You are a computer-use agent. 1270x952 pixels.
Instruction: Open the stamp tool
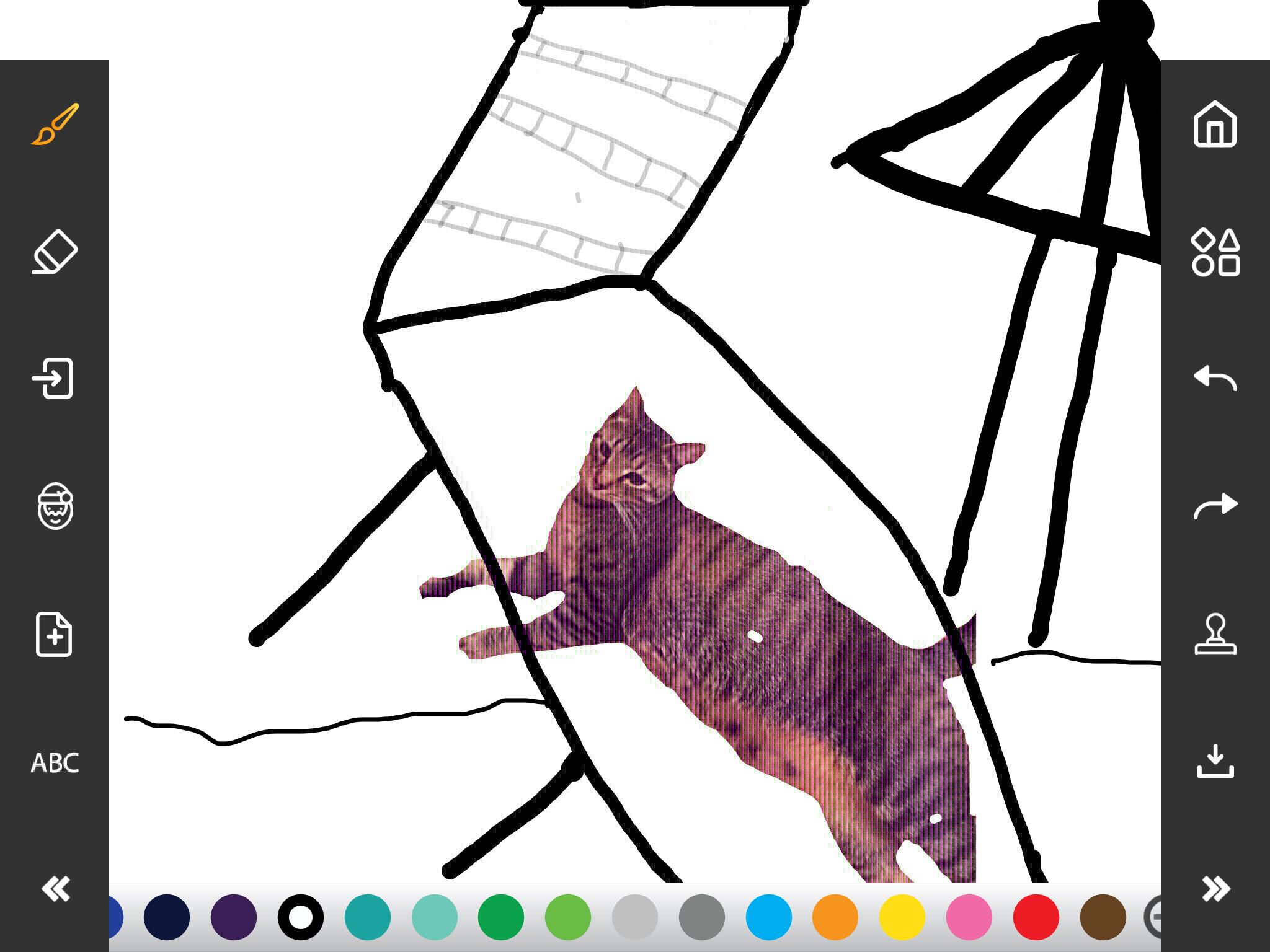(x=1215, y=633)
